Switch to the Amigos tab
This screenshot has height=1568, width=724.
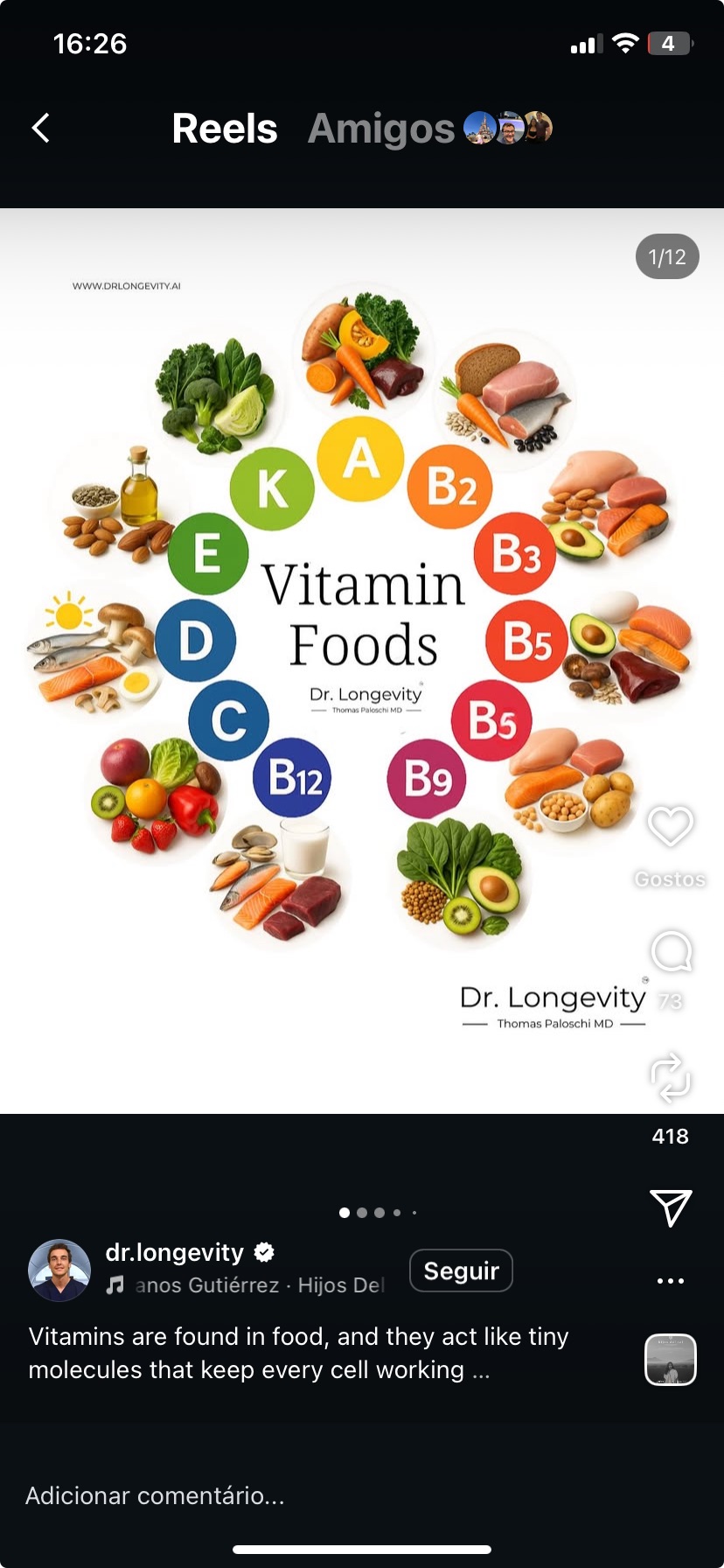pos(381,129)
